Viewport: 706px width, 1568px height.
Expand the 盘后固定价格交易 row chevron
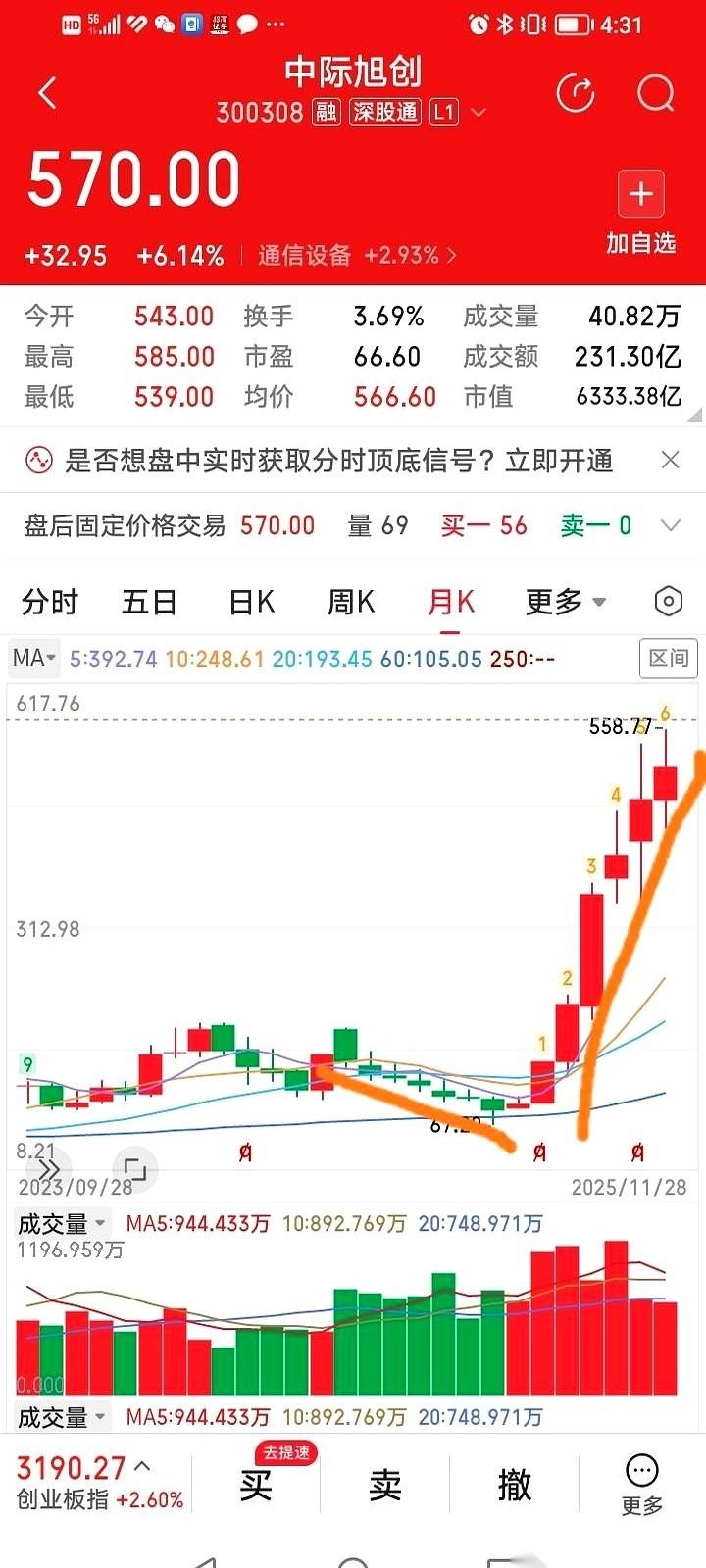pos(671,525)
